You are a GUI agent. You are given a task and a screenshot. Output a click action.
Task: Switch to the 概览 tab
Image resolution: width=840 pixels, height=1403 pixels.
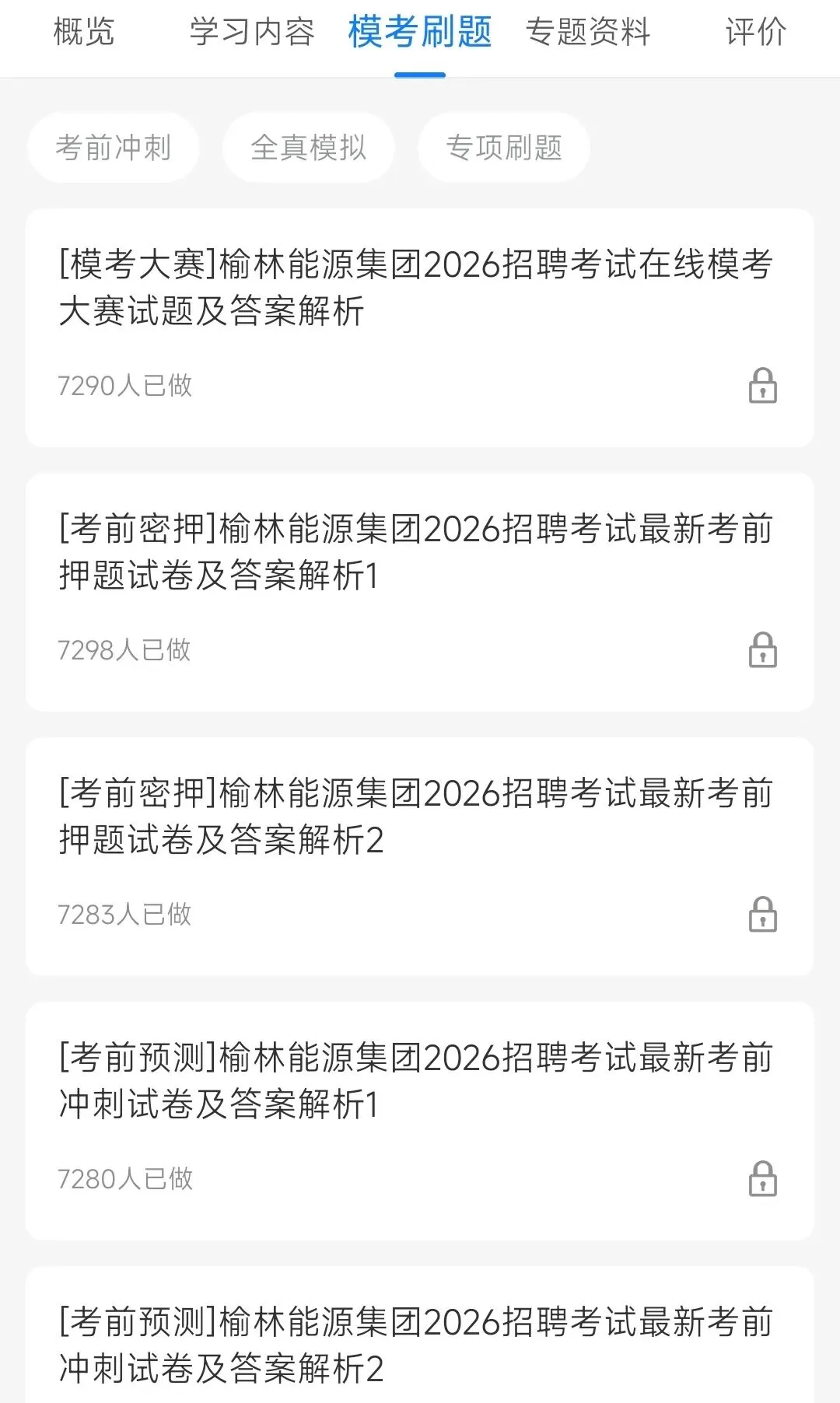pos(84,32)
